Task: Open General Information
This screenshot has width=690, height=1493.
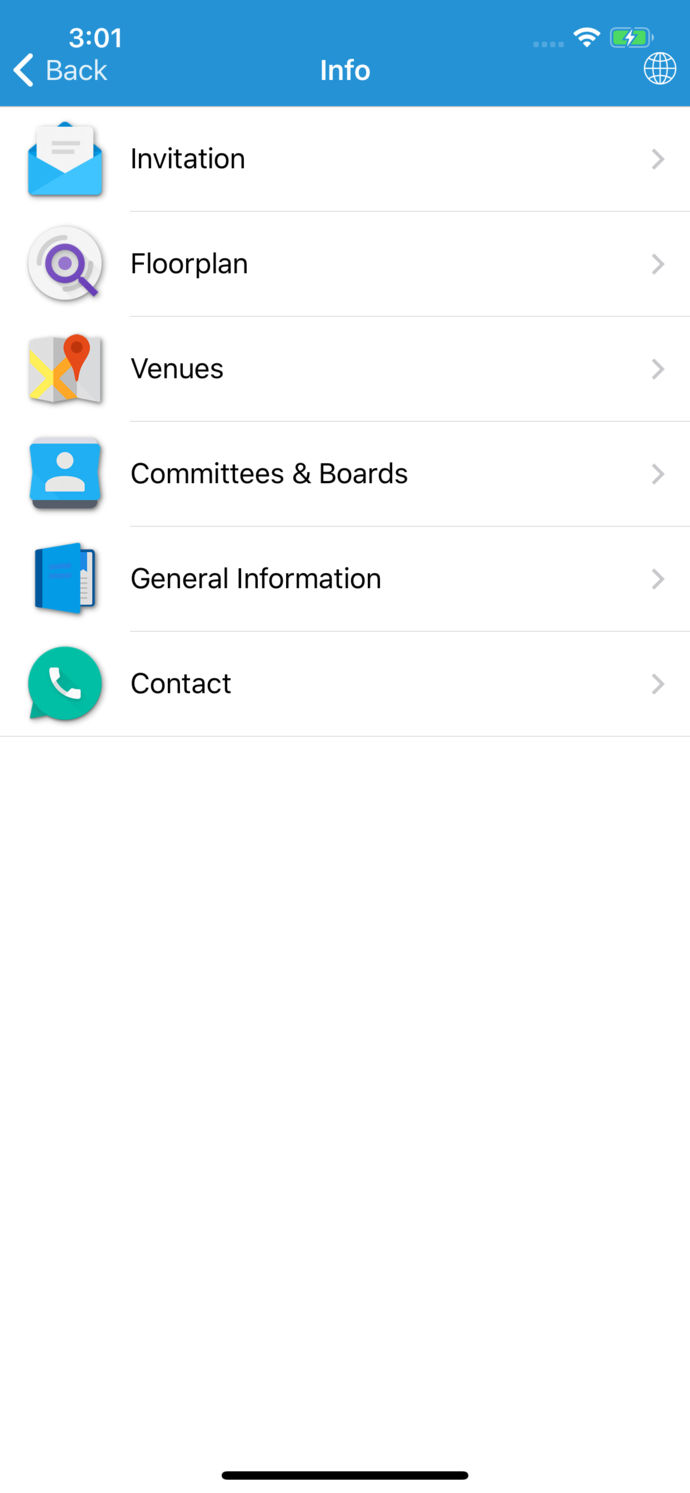Action: 345,579
